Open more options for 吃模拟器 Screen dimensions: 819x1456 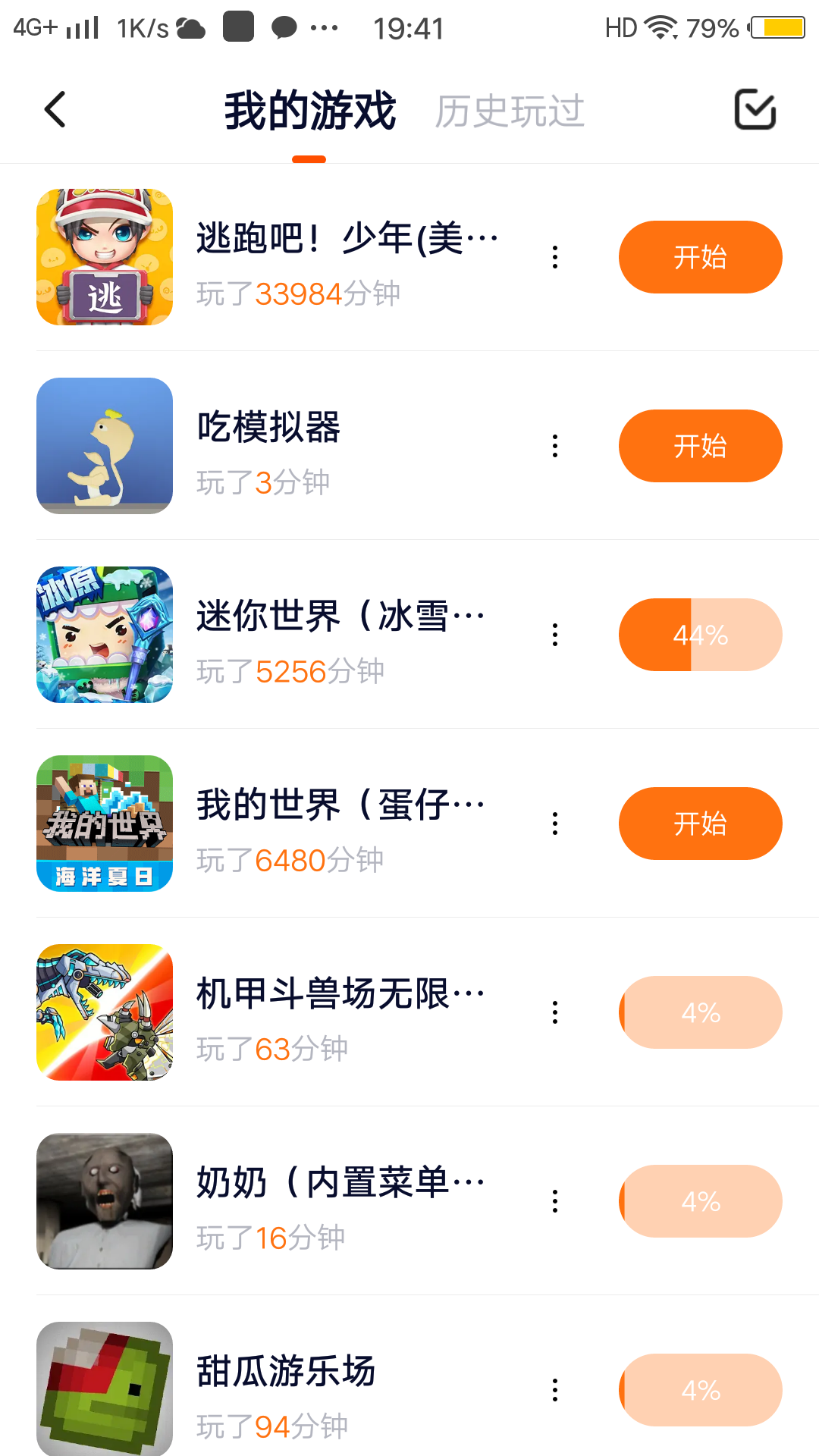tap(555, 446)
